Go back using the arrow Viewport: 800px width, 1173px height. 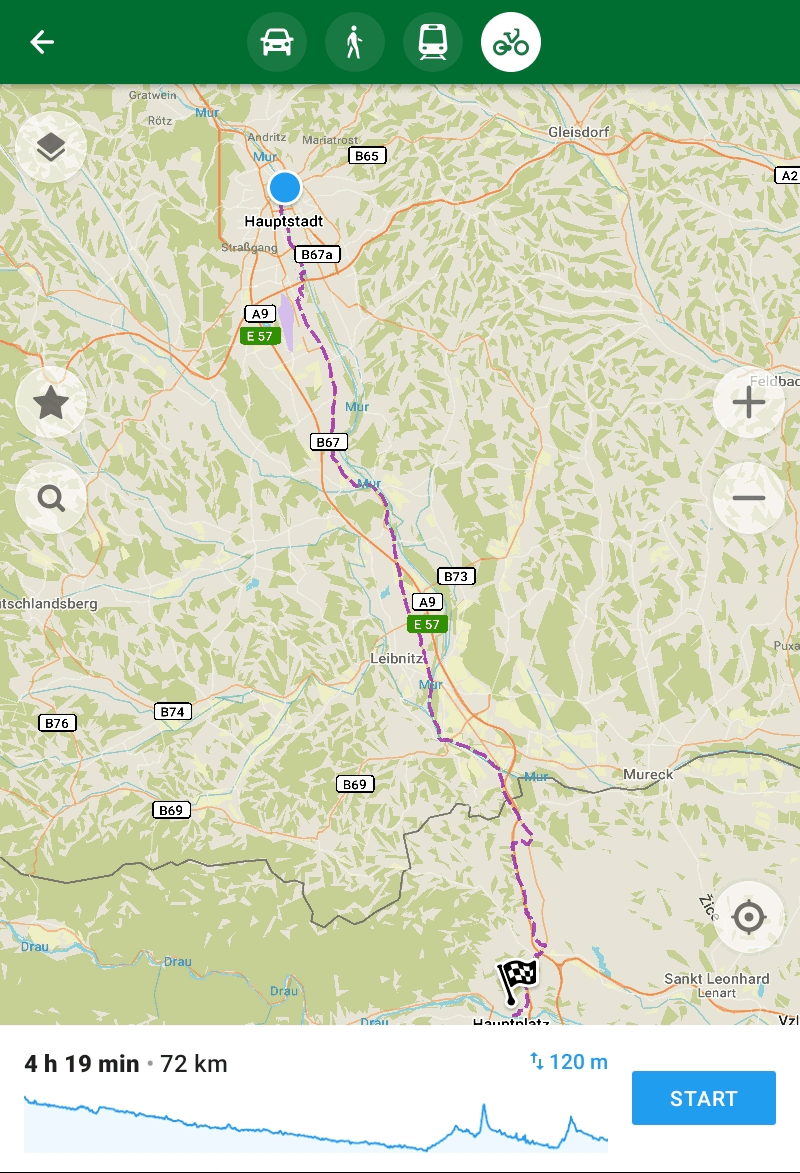point(42,42)
